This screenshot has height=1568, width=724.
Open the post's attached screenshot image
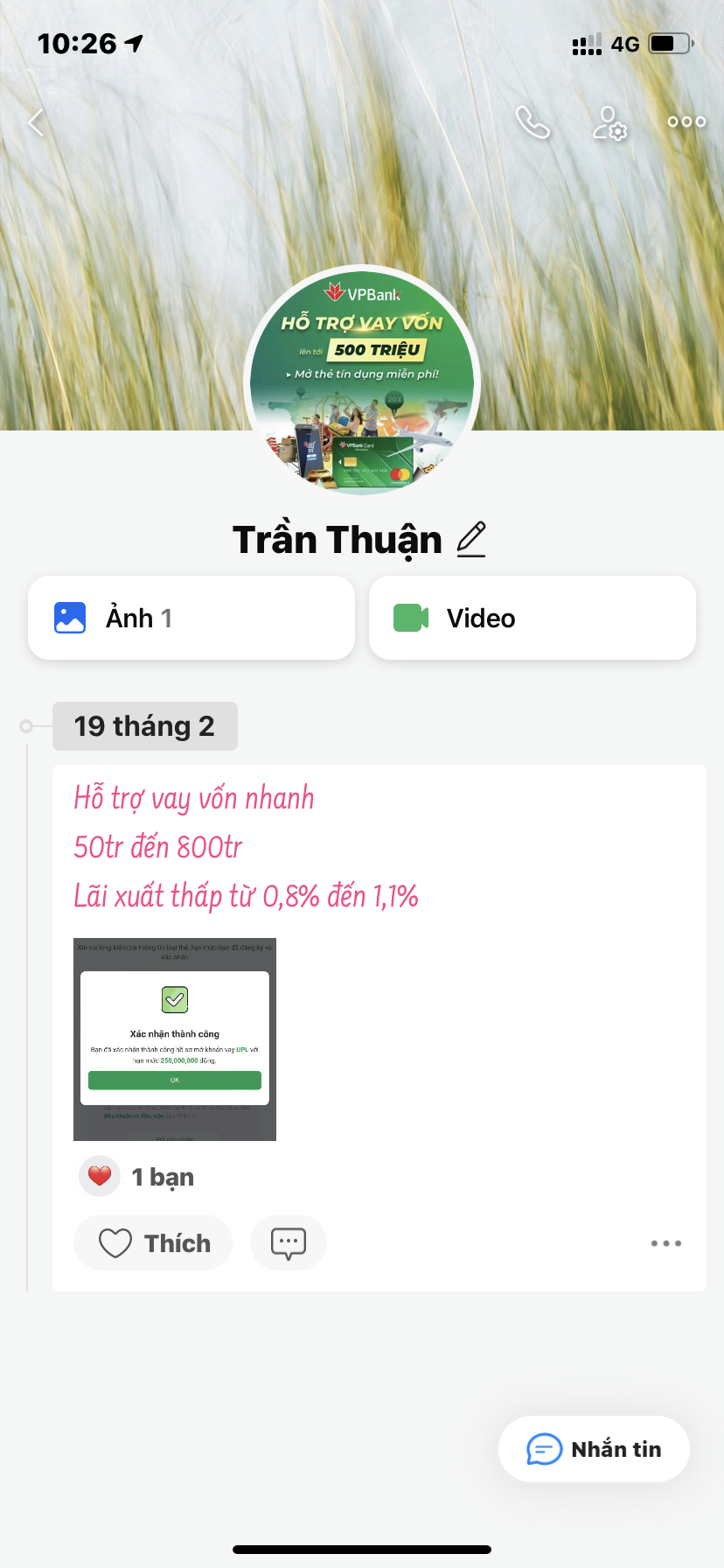175,1039
